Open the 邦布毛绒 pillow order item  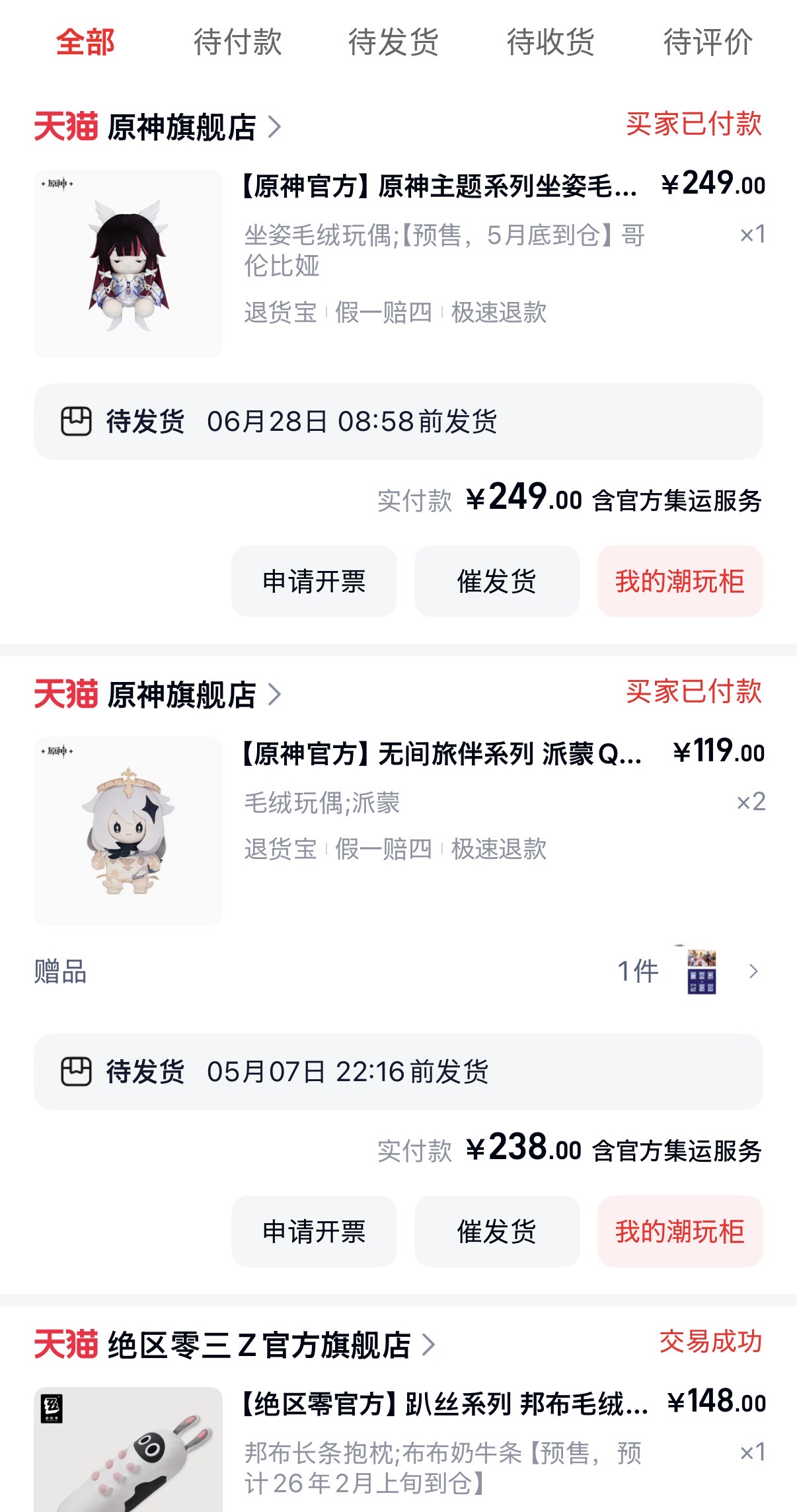pos(444,1404)
